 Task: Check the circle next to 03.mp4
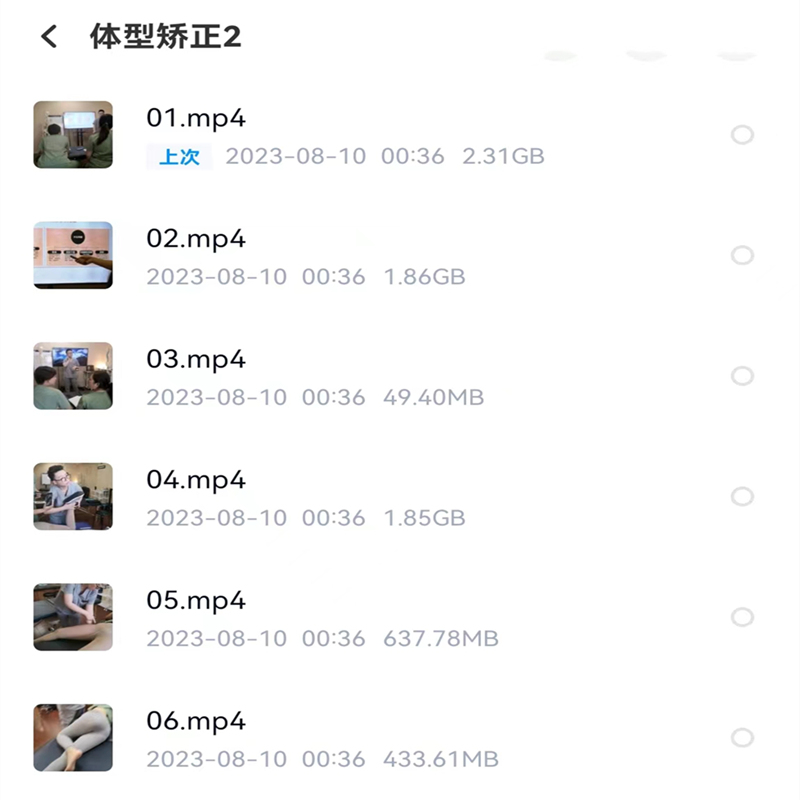(x=742, y=376)
